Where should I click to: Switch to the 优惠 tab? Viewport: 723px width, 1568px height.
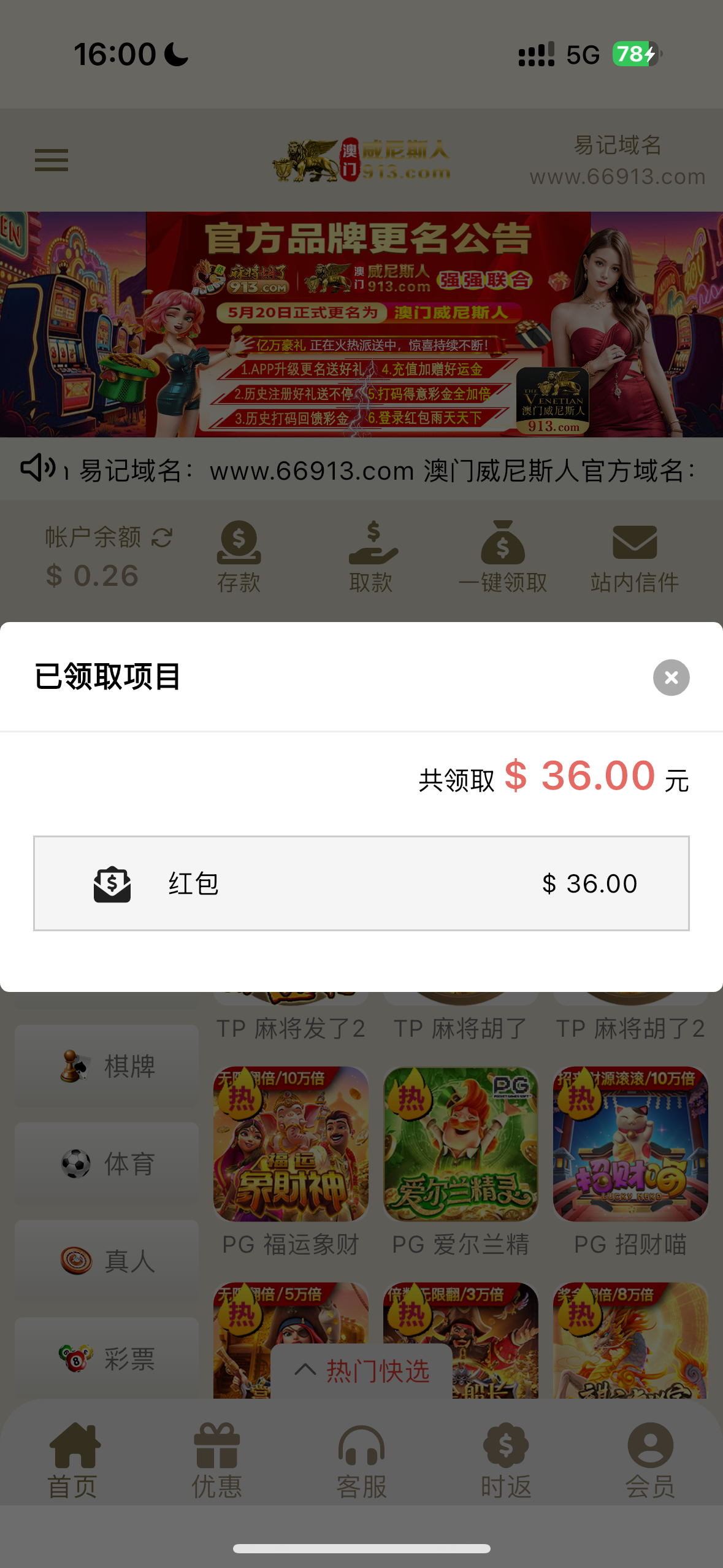pyautogui.click(x=216, y=1460)
